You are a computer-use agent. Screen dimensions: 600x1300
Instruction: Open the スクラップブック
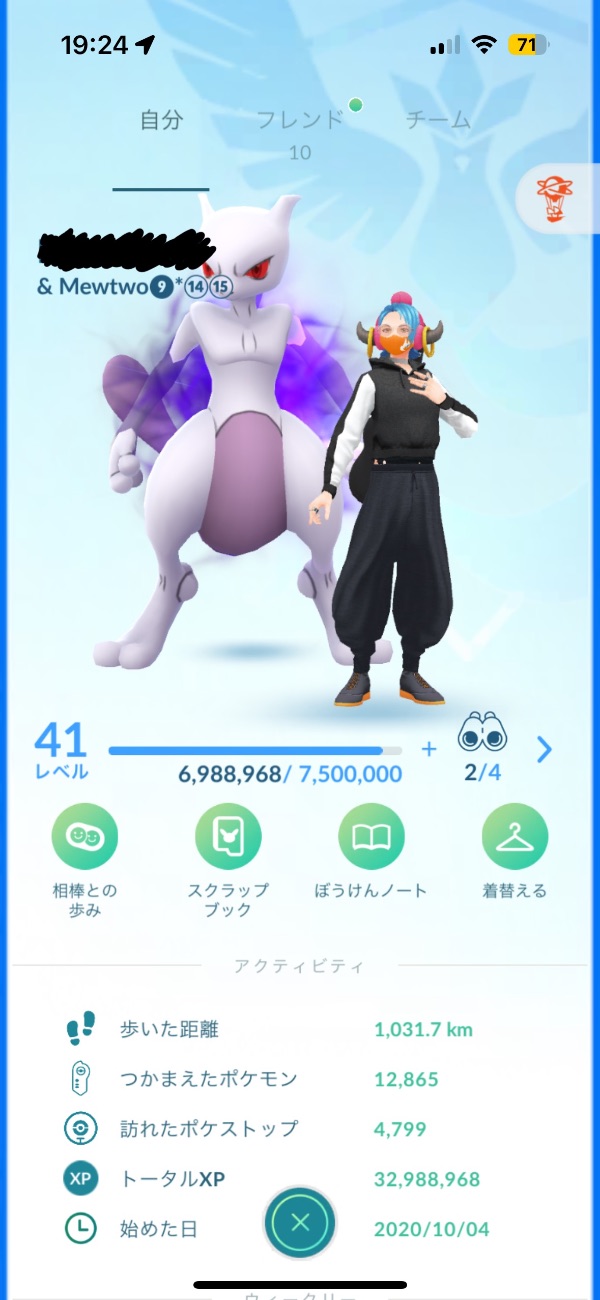(x=228, y=837)
